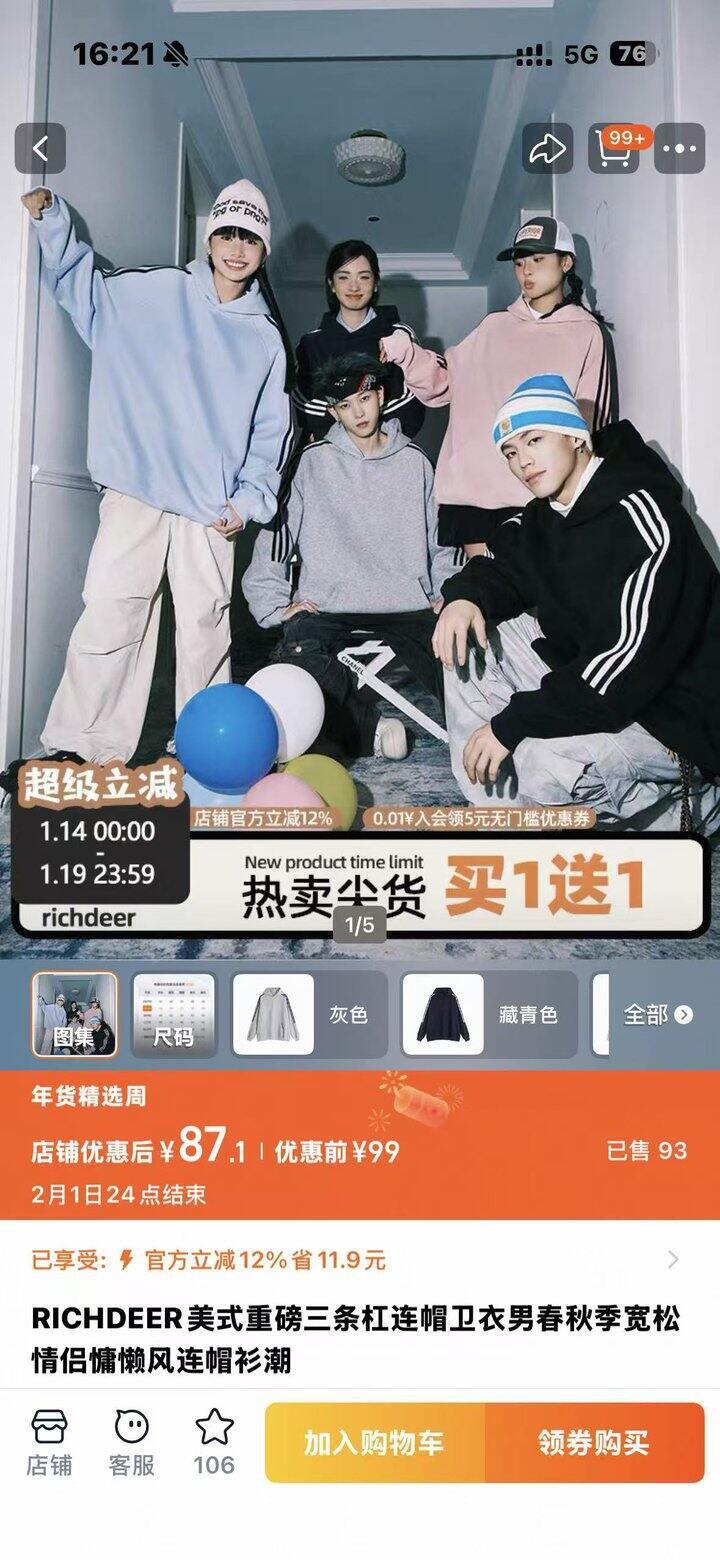The height and width of the screenshot is (1560, 720).
Task: Contact 客服 customer service
Action: tap(131, 1443)
